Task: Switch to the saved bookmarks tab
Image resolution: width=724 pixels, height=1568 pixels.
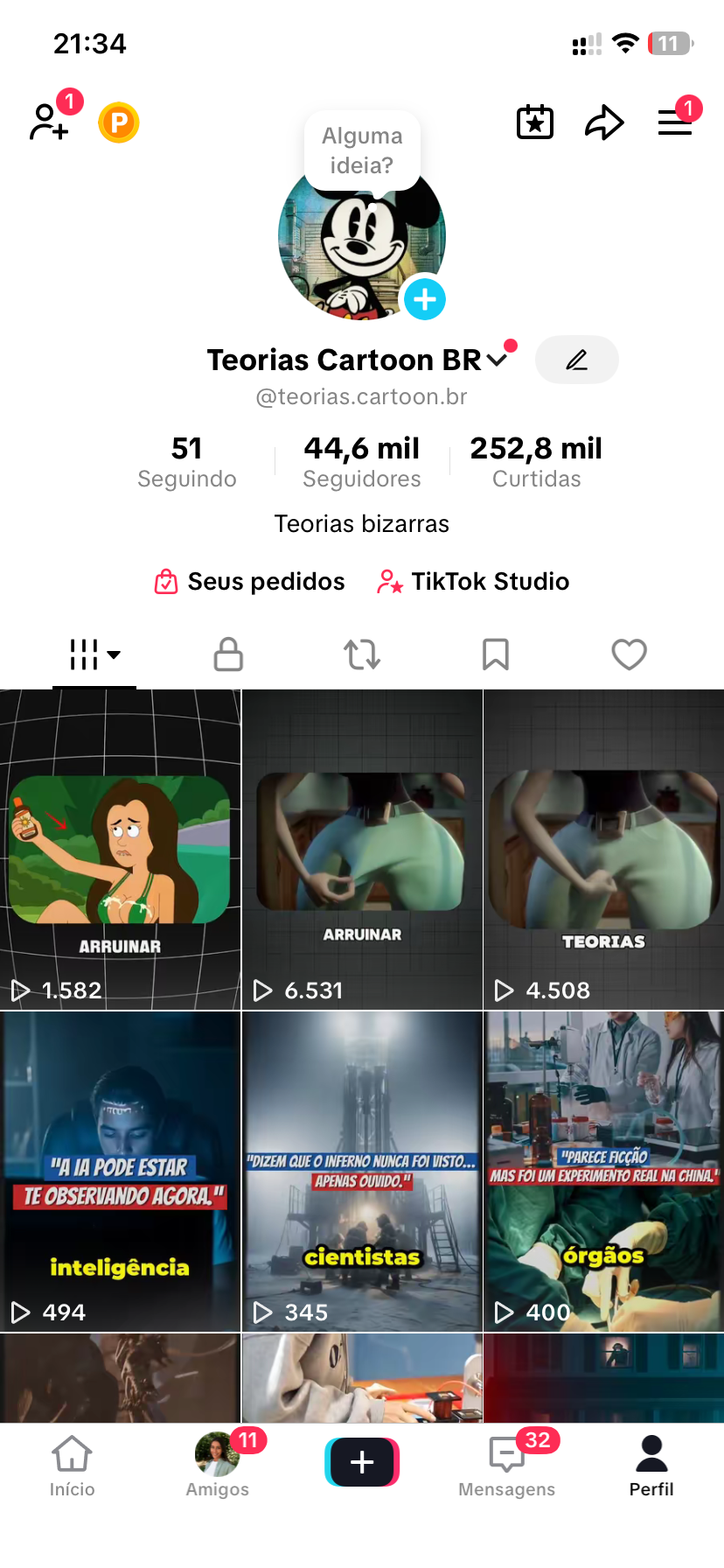Action: [496, 654]
